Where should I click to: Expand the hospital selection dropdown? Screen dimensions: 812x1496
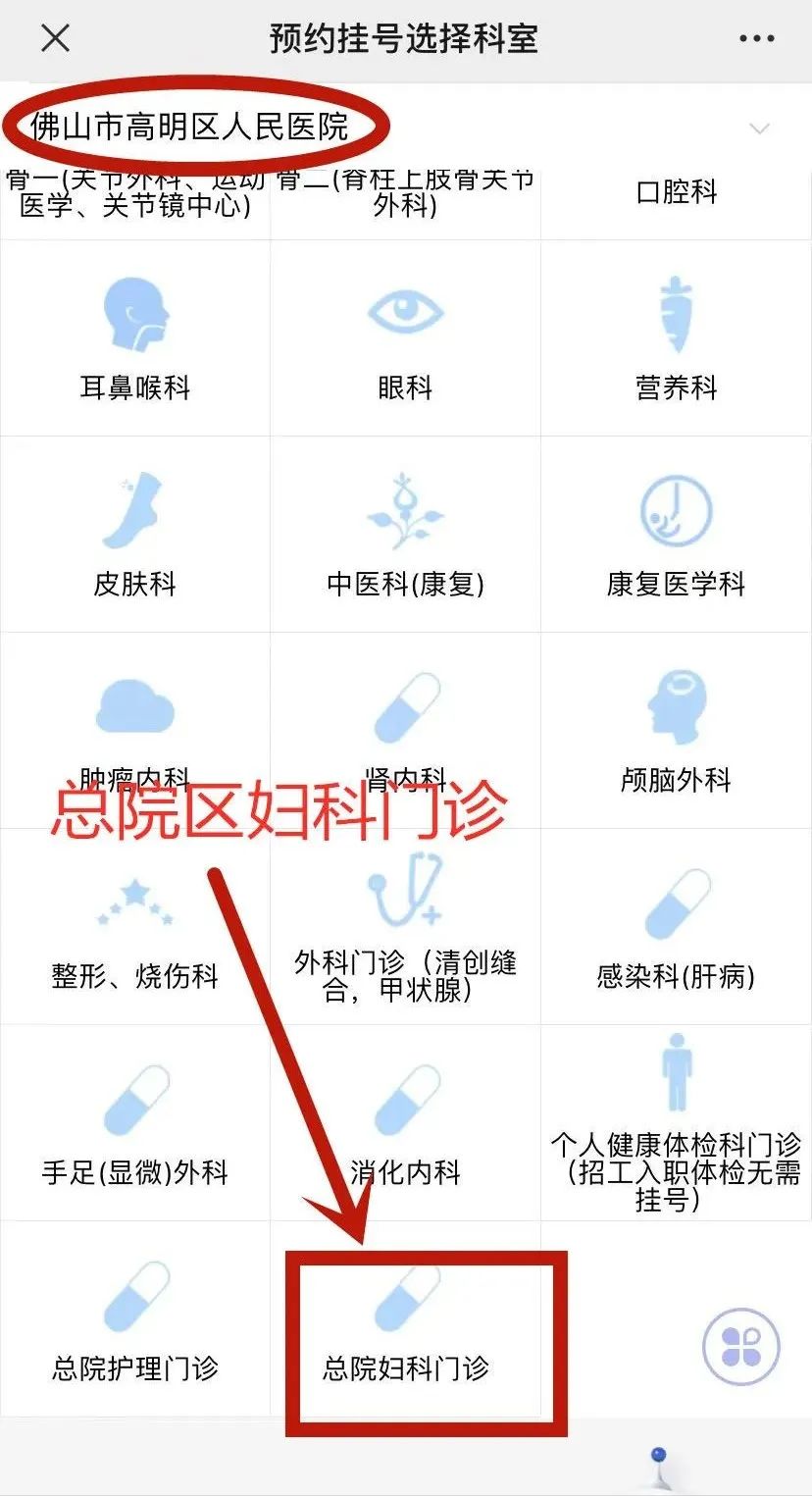coord(758,129)
